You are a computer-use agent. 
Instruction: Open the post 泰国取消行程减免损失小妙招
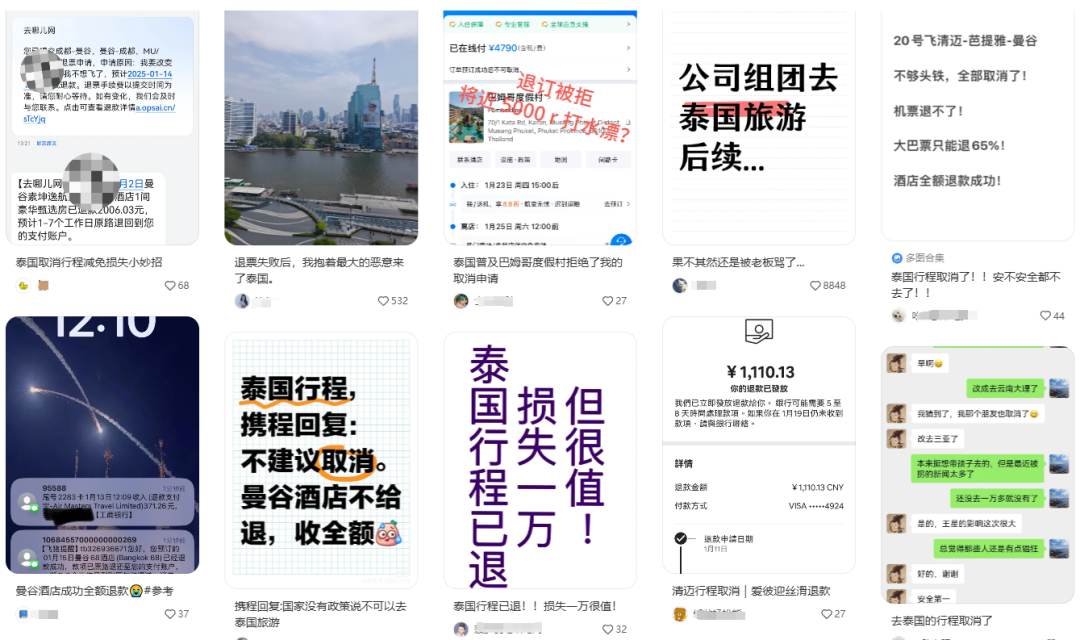[x=102, y=130]
